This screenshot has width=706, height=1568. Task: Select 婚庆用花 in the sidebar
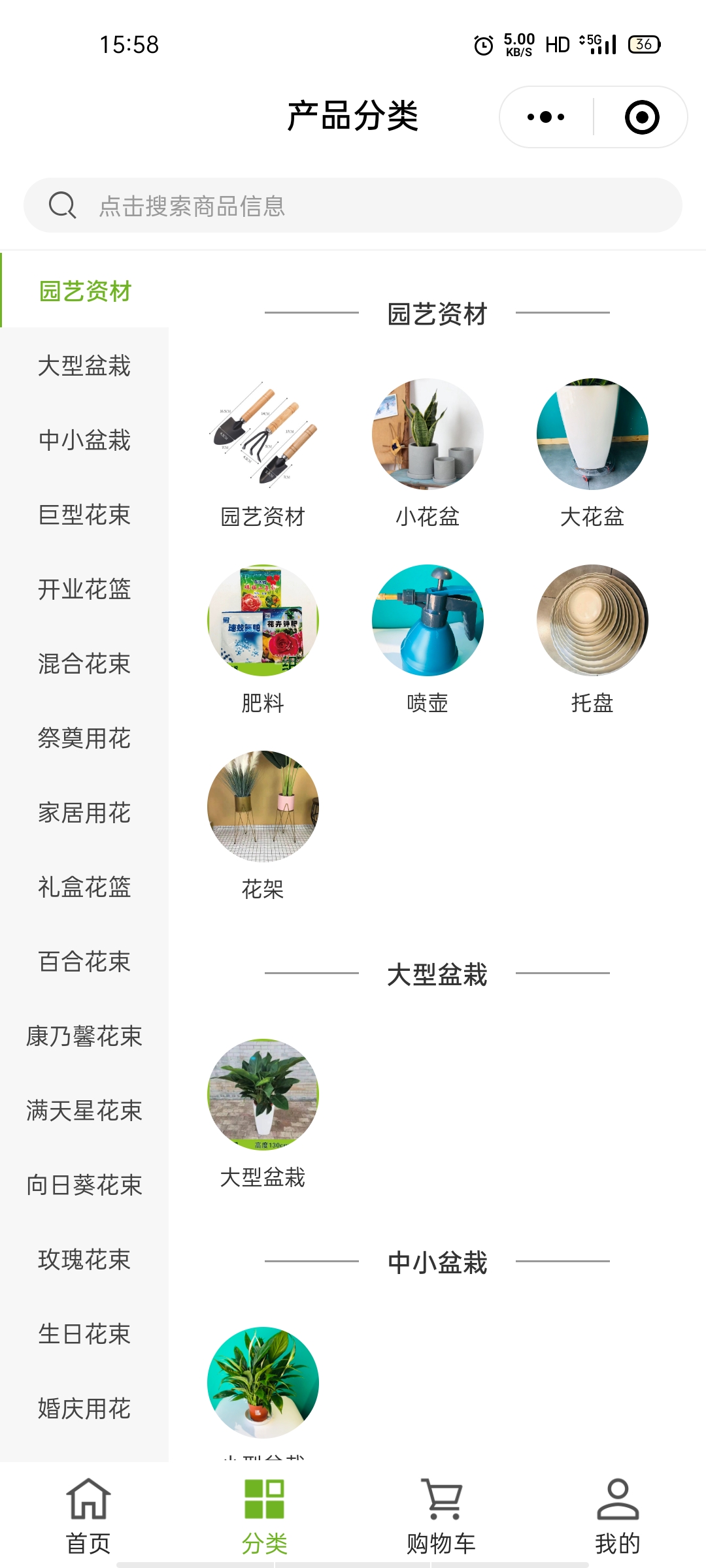pos(84,1408)
